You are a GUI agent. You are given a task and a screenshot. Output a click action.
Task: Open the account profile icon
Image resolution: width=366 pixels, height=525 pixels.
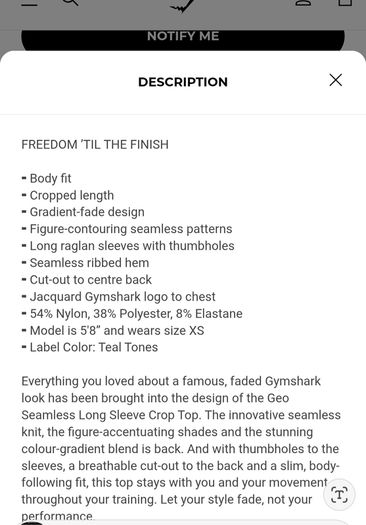(303, 3)
